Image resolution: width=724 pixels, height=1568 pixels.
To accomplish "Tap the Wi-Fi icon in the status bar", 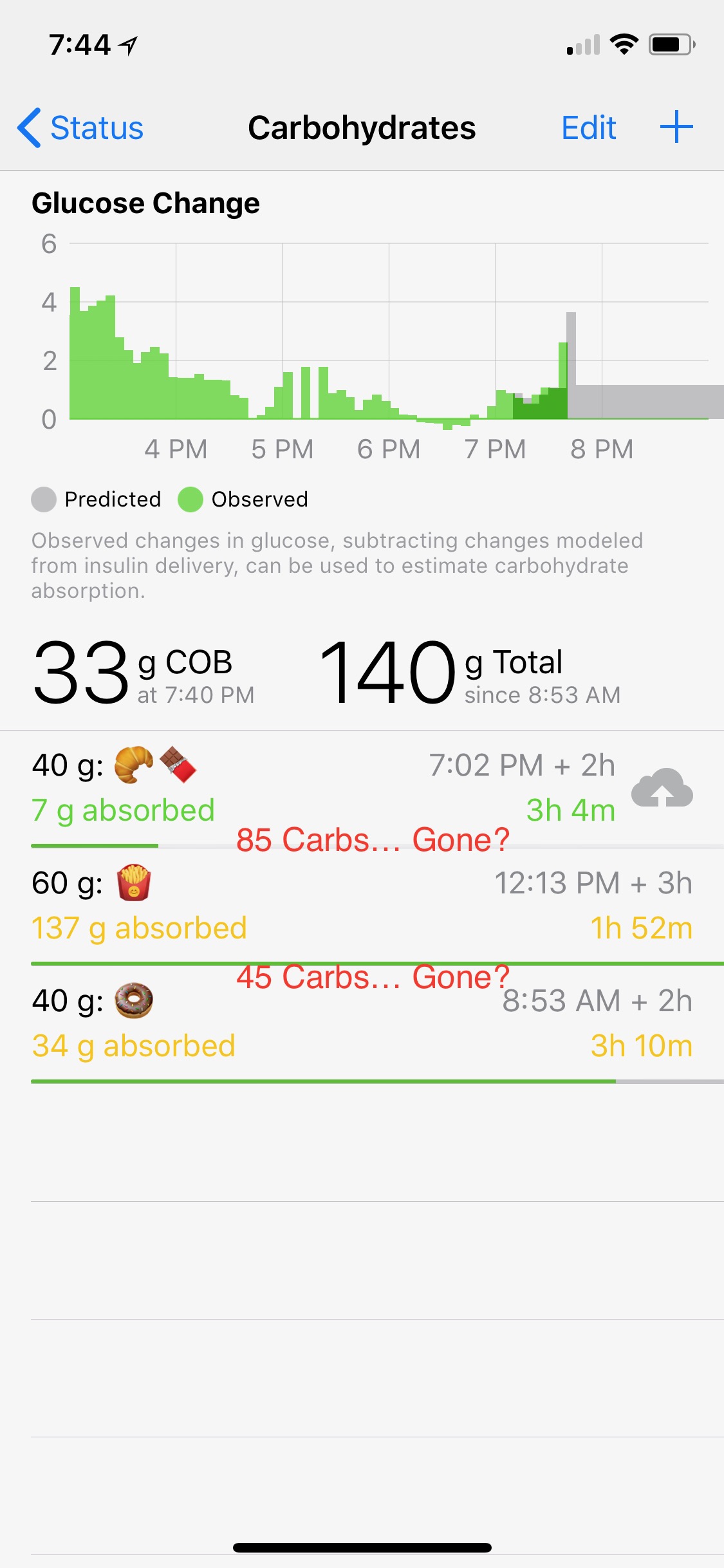I will (x=623, y=42).
